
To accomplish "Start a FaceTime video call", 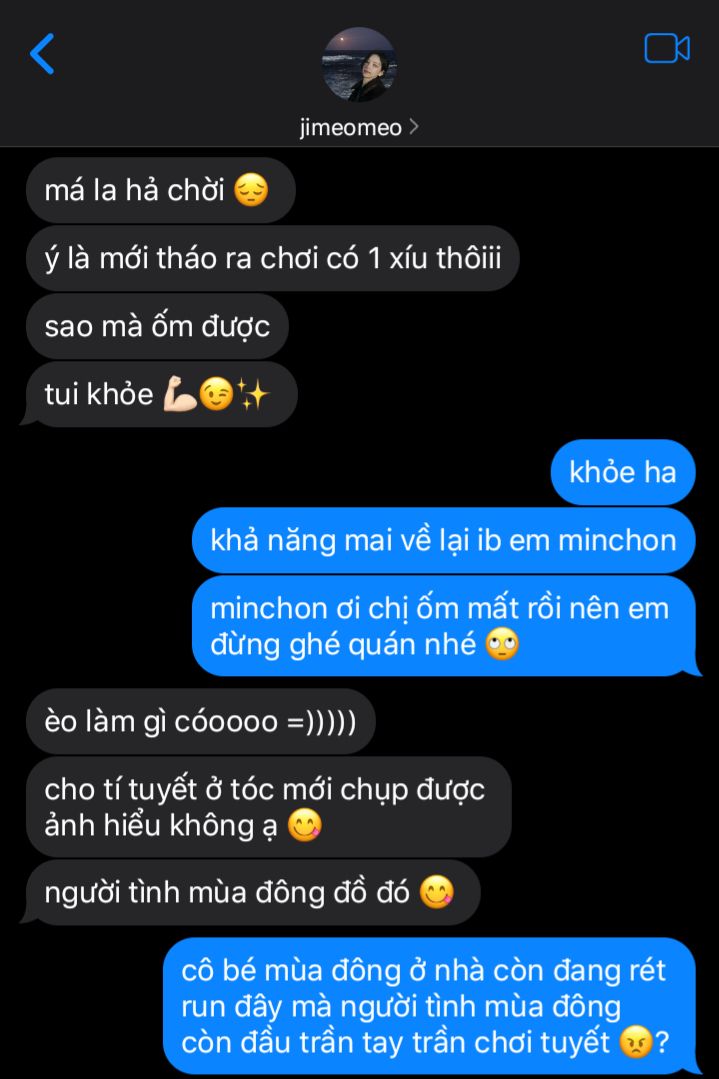I will (667, 49).
